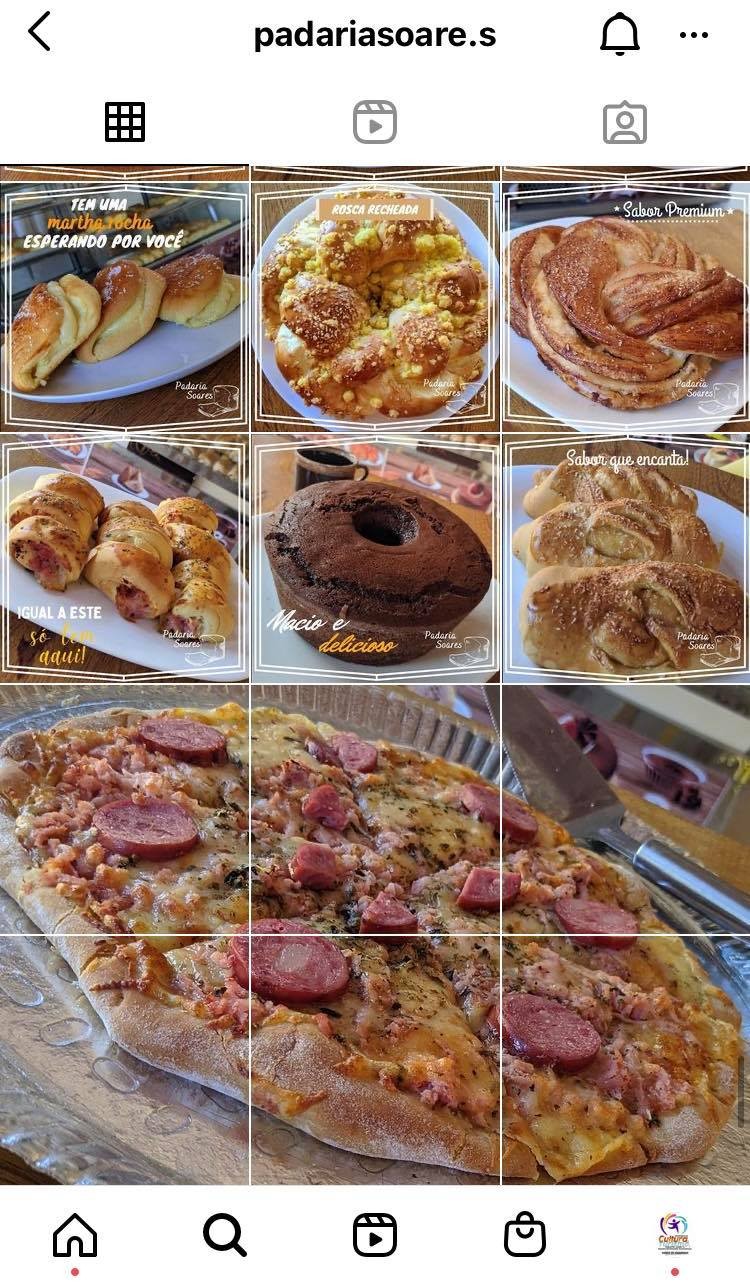Go back using the top-left arrow
The image size is (750, 1284).
tap(39, 33)
